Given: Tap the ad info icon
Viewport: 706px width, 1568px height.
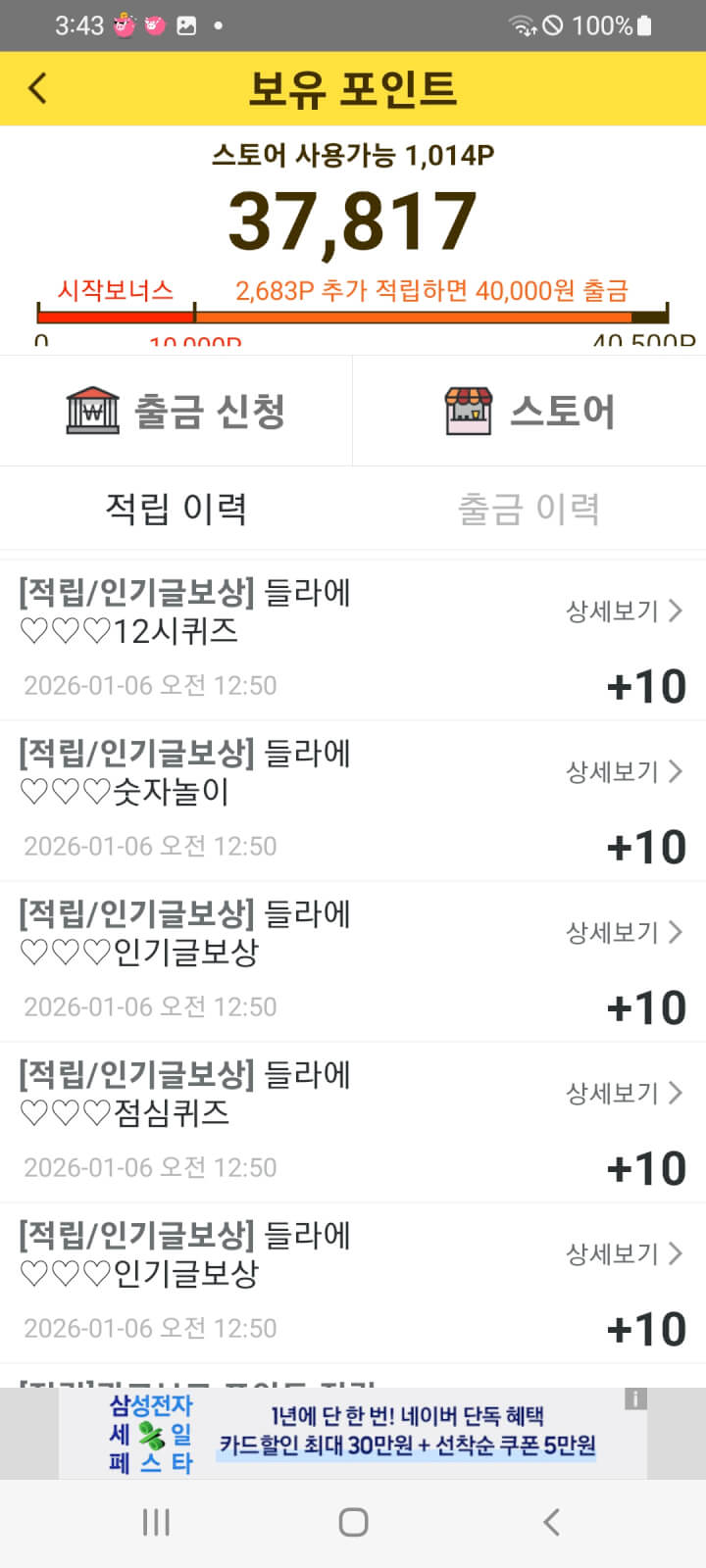Looking at the screenshot, I should (x=635, y=1398).
